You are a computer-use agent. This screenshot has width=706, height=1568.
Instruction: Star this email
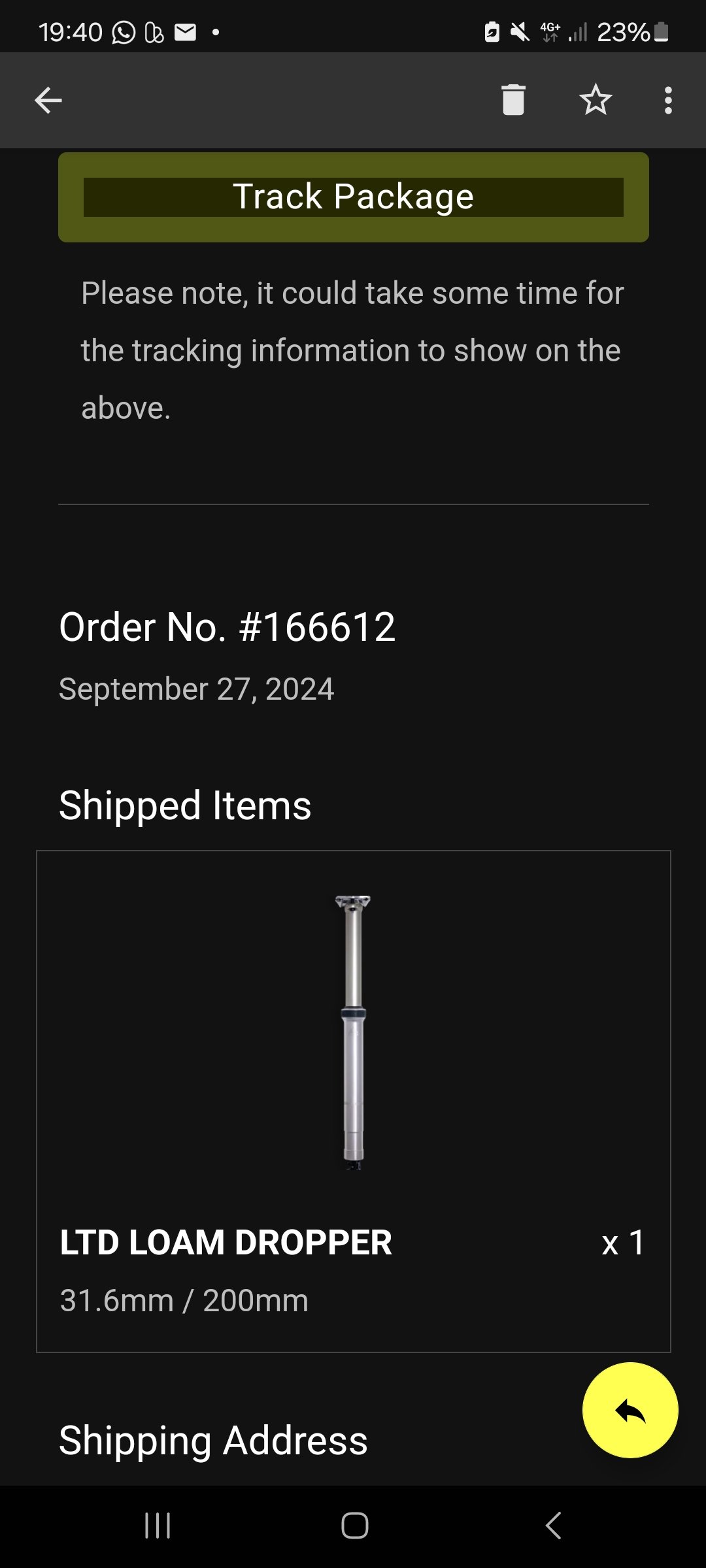[595, 100]
